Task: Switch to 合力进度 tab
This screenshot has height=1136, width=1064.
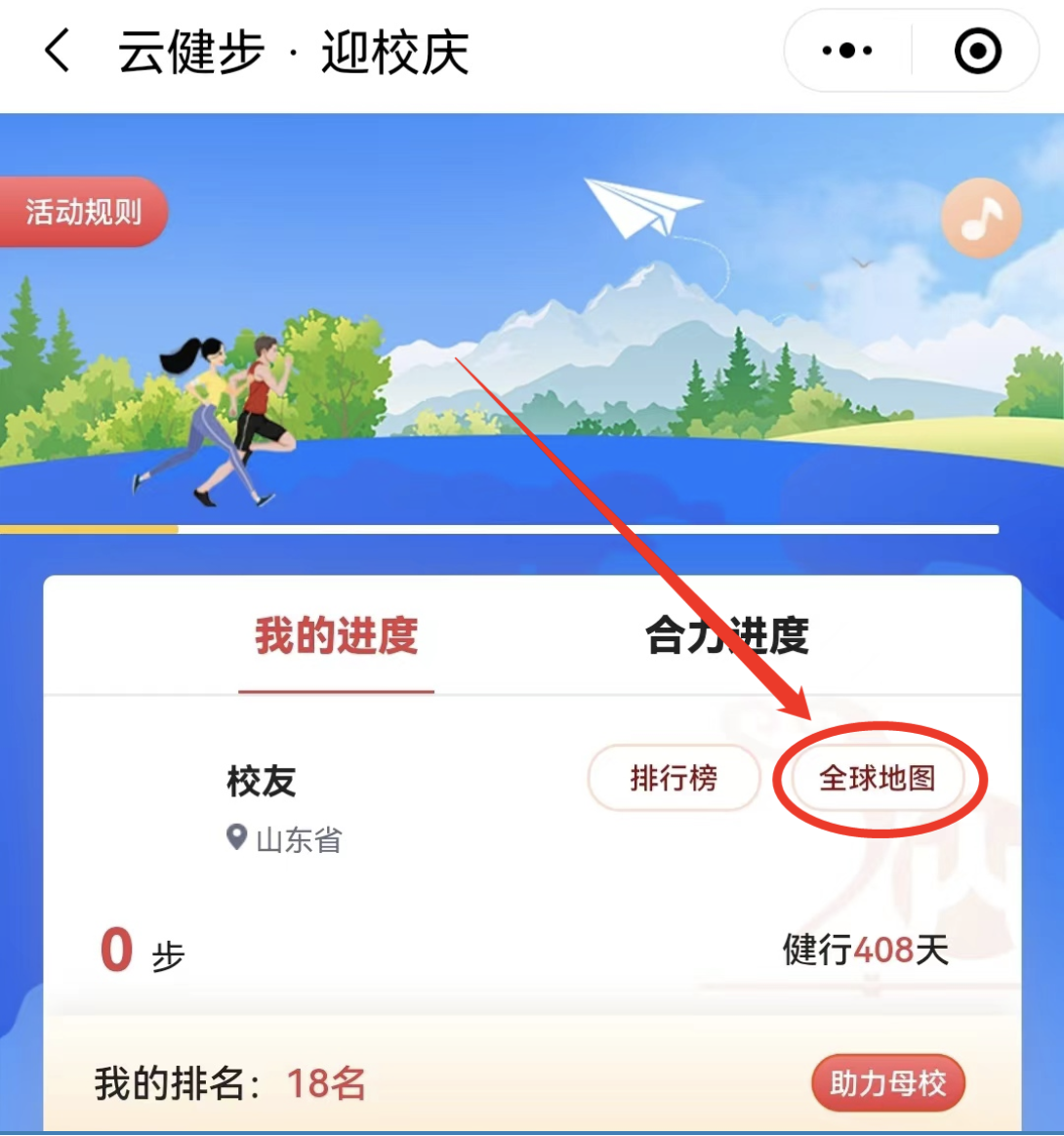Action: [x=727, y=636]
